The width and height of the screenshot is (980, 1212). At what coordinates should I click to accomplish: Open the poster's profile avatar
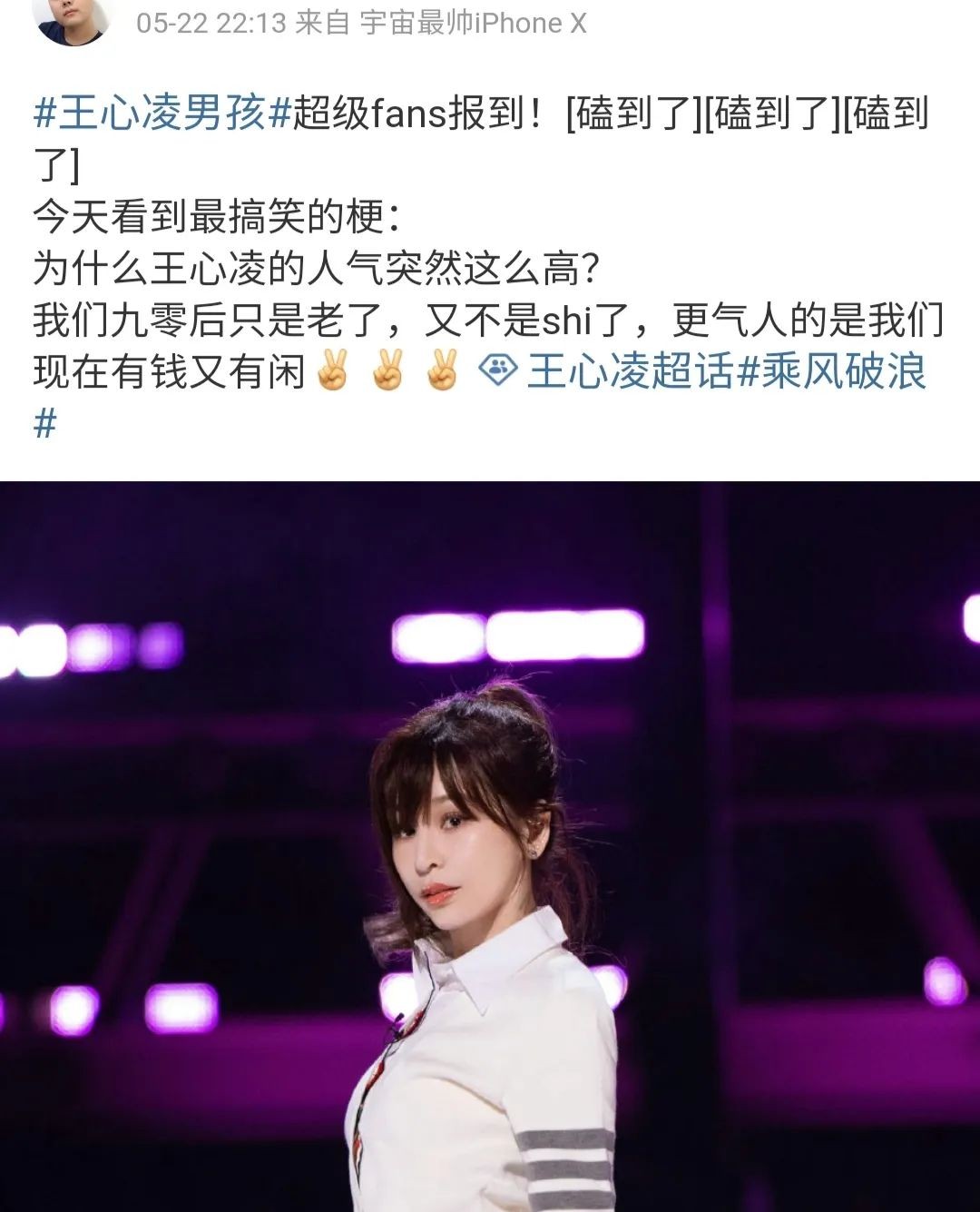click(71, 18)
